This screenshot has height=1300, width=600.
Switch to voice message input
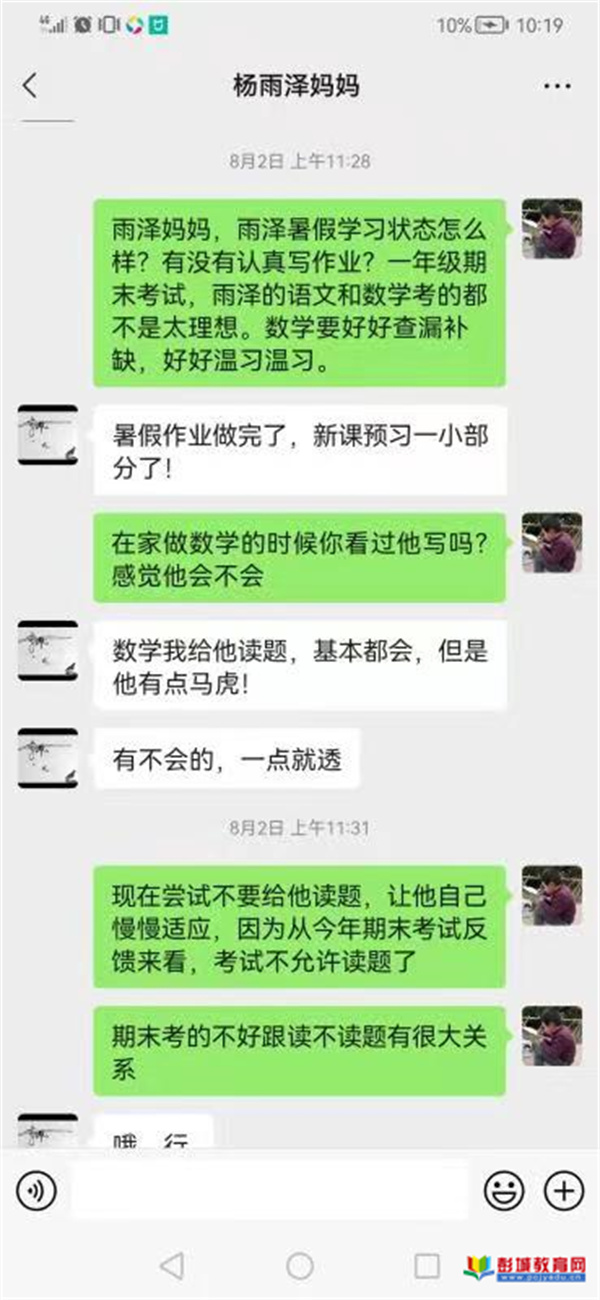(x=36, y=1190)
